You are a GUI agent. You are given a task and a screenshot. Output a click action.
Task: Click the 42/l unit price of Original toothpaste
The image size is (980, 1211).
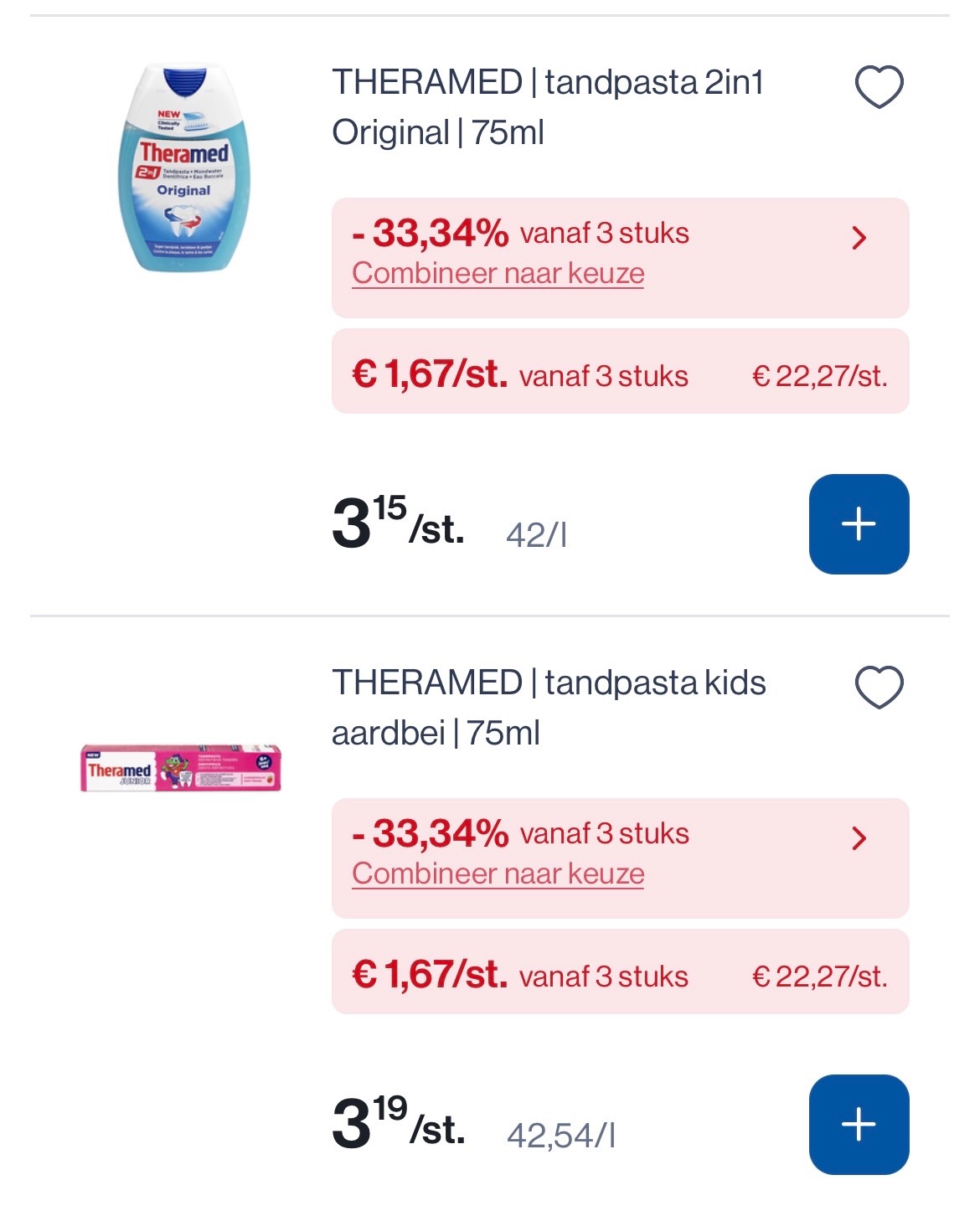(x=536, y=533)
